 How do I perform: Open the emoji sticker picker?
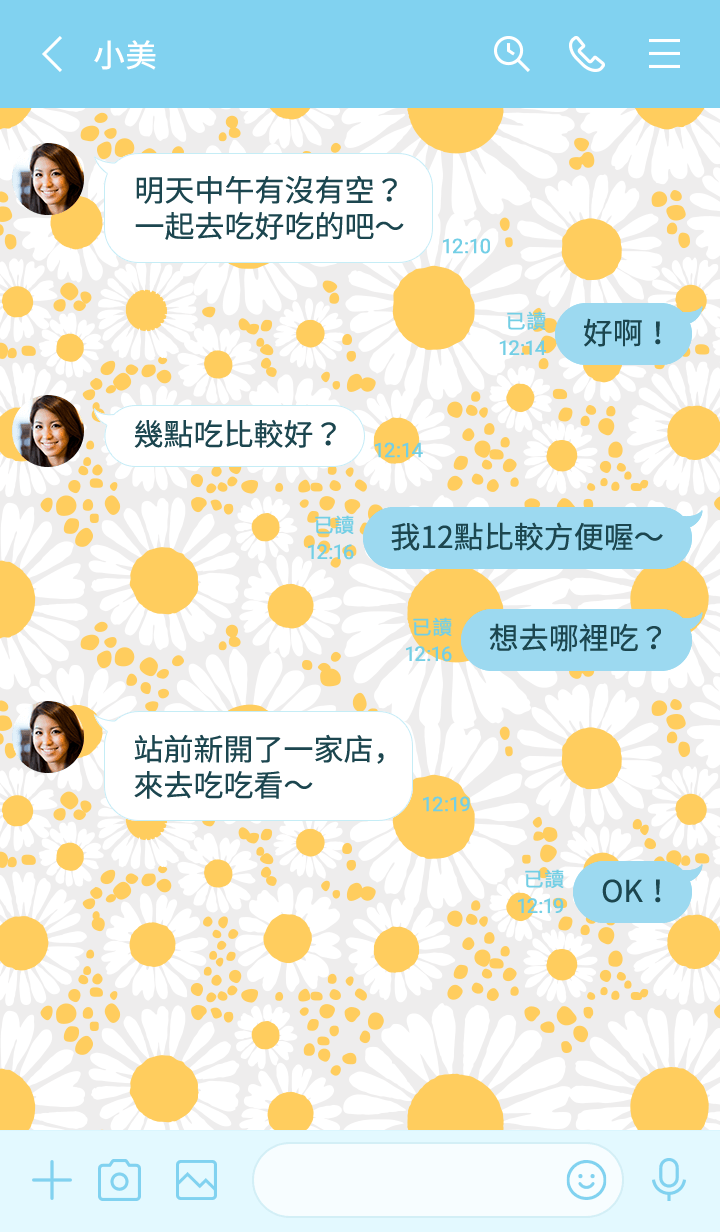tap(586, 1181)
